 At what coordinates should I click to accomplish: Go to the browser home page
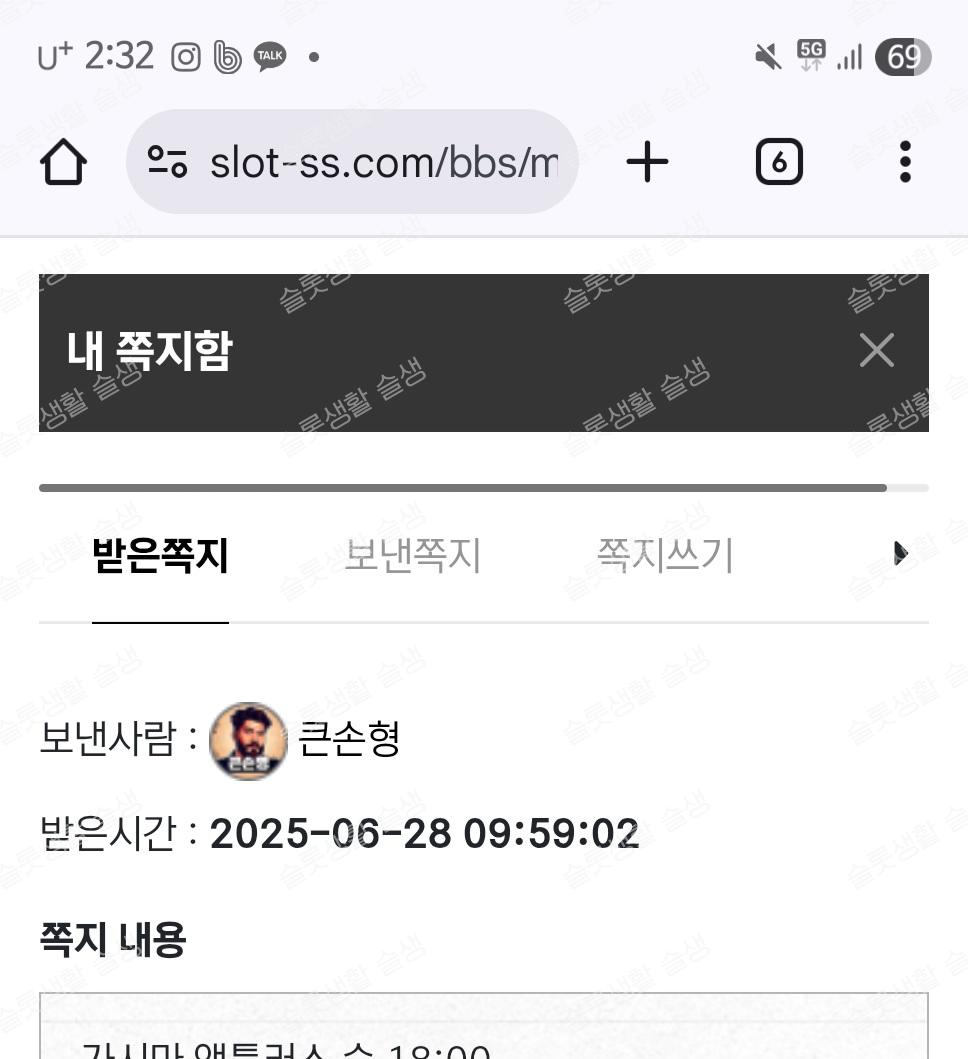click(x=63, y=162)
